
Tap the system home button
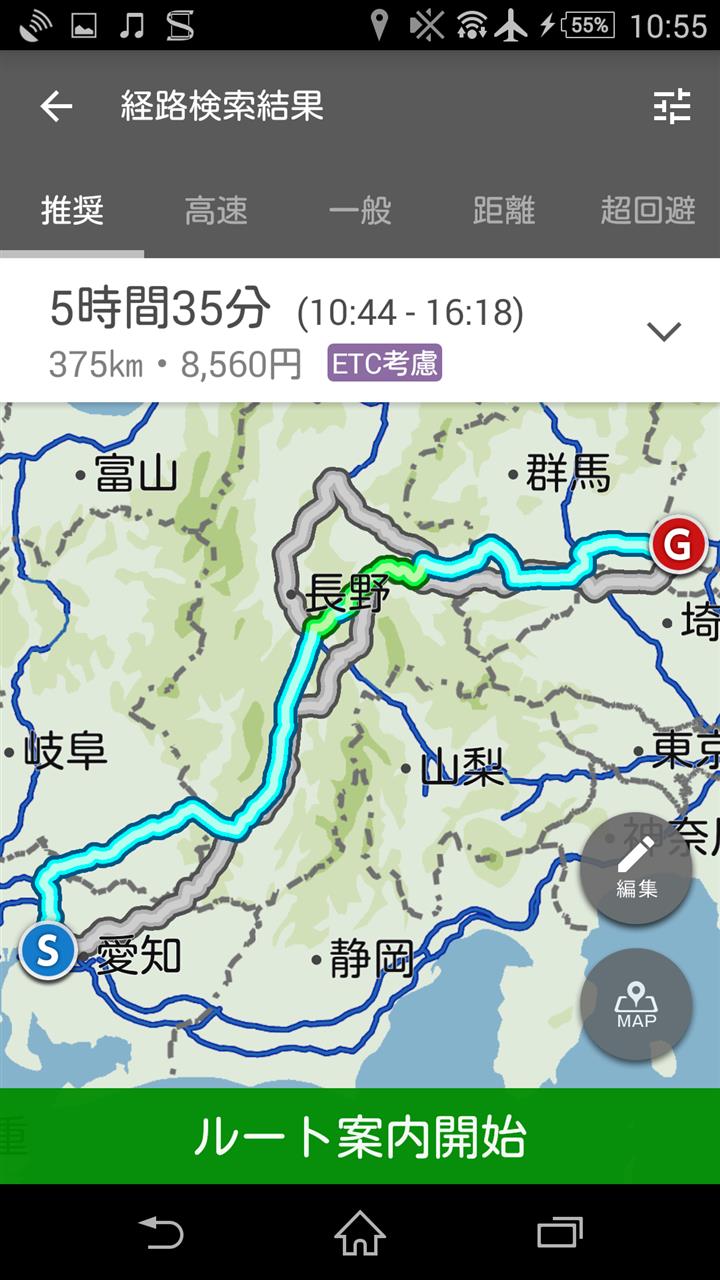(360, 1232)
